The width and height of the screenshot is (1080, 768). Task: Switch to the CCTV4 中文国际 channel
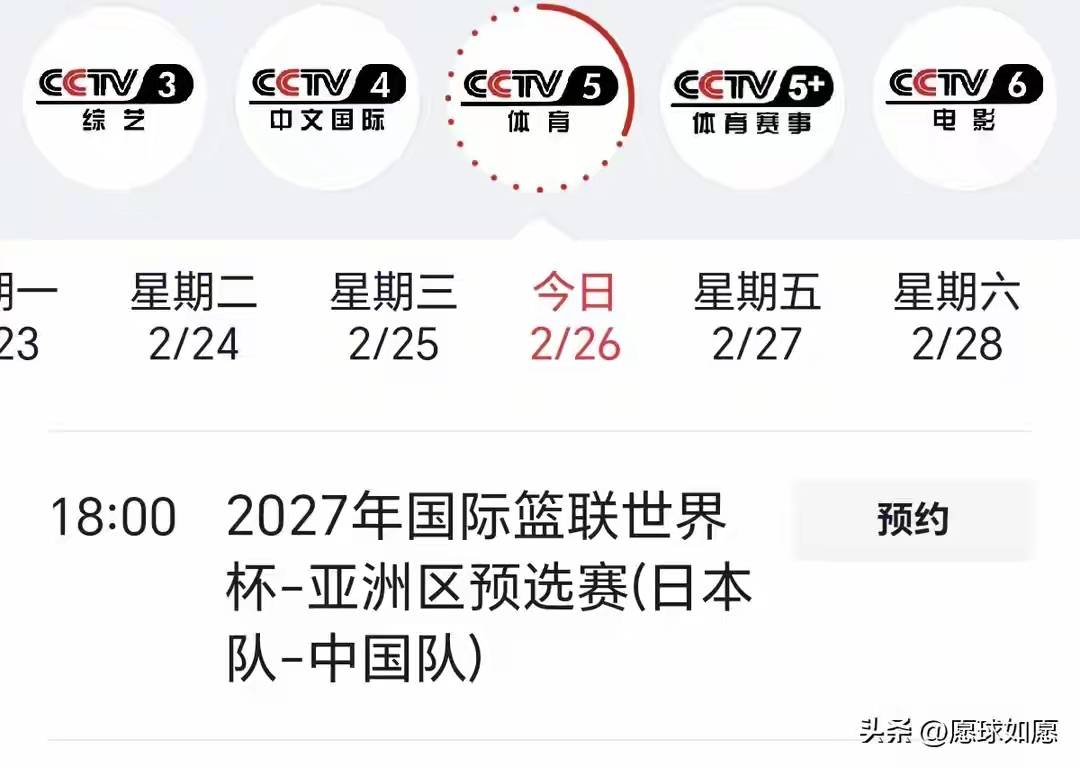[x=327, y=99]
